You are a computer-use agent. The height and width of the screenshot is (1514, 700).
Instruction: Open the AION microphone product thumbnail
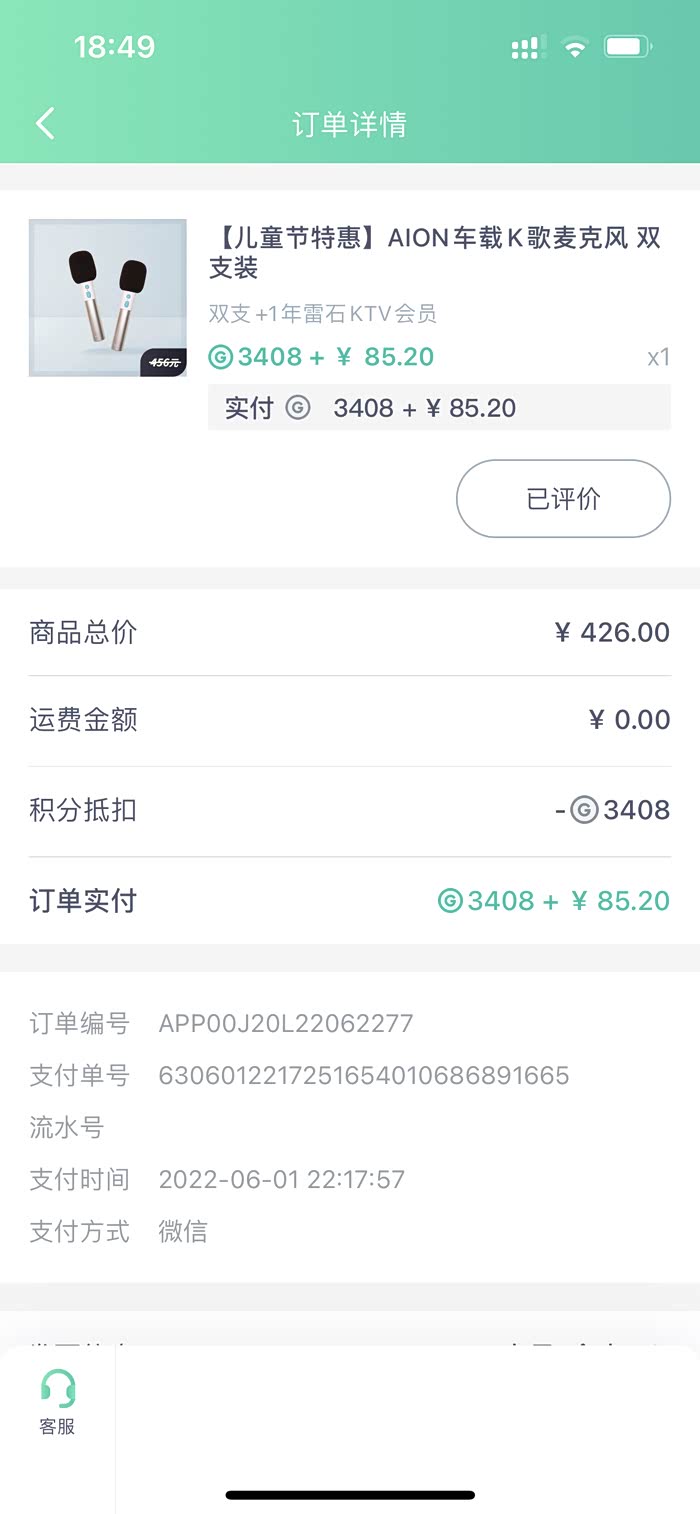click(107, 298)
